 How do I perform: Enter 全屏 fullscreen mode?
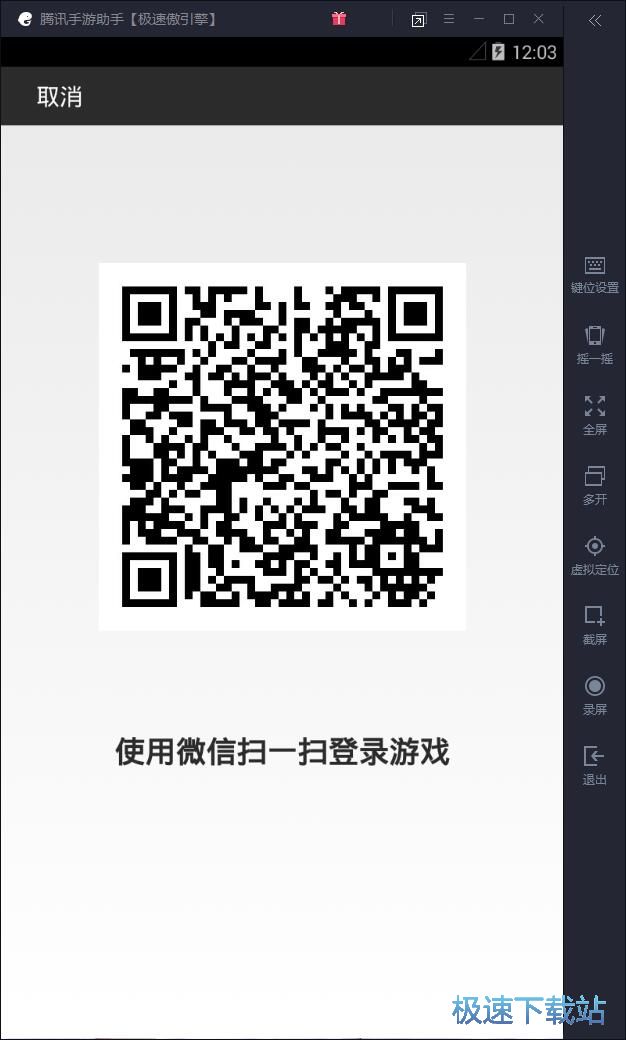(x=595, y=415)
